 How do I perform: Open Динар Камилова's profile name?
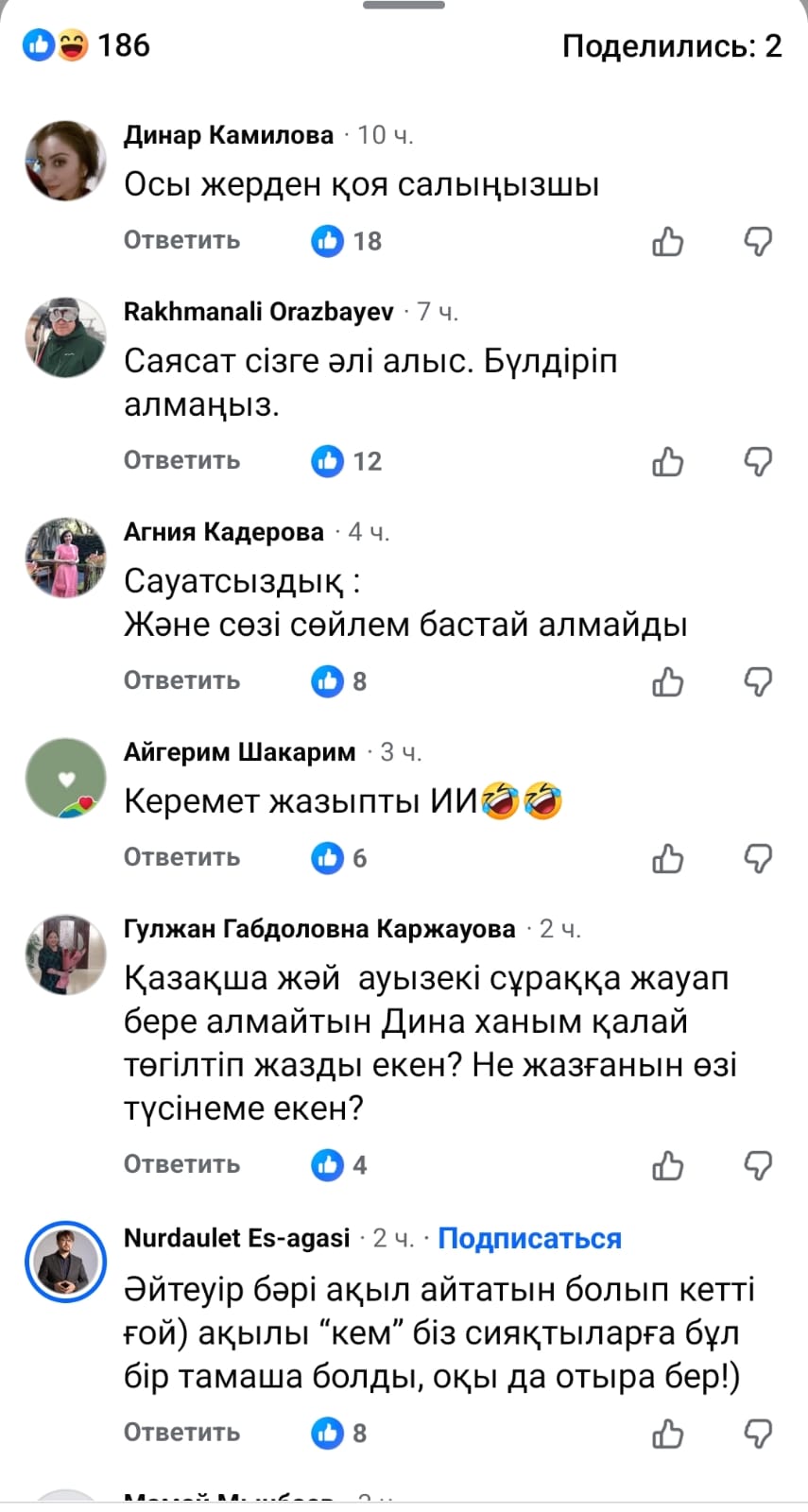click(x=229, y=135)
